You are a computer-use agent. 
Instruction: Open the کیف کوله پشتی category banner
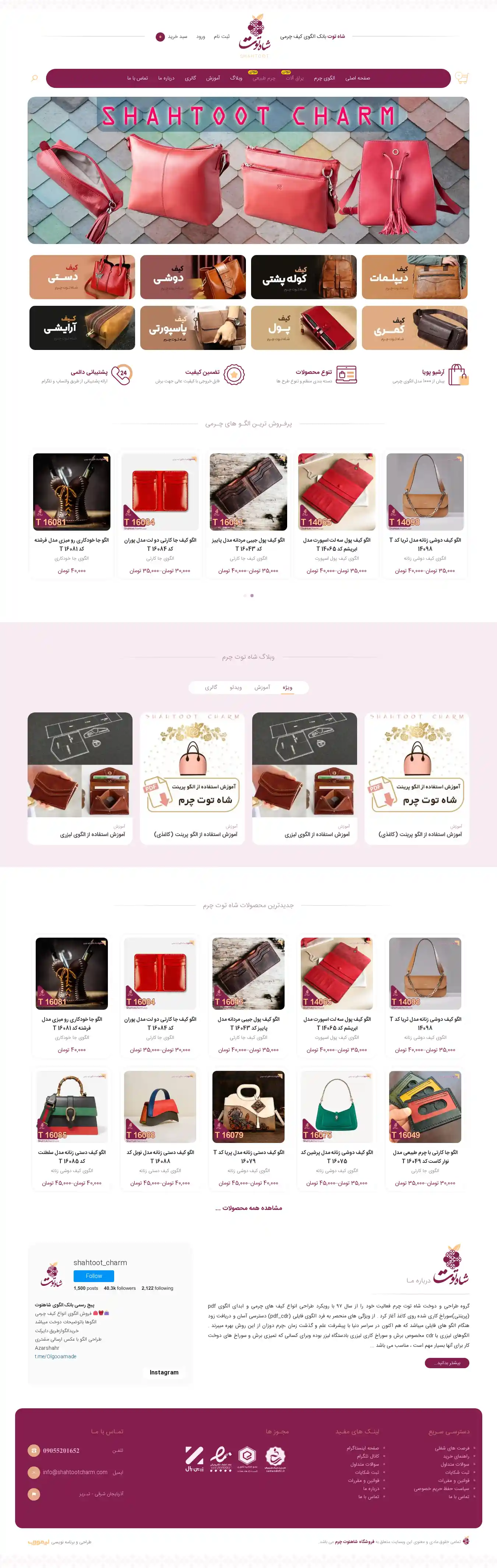click(303, 277)
